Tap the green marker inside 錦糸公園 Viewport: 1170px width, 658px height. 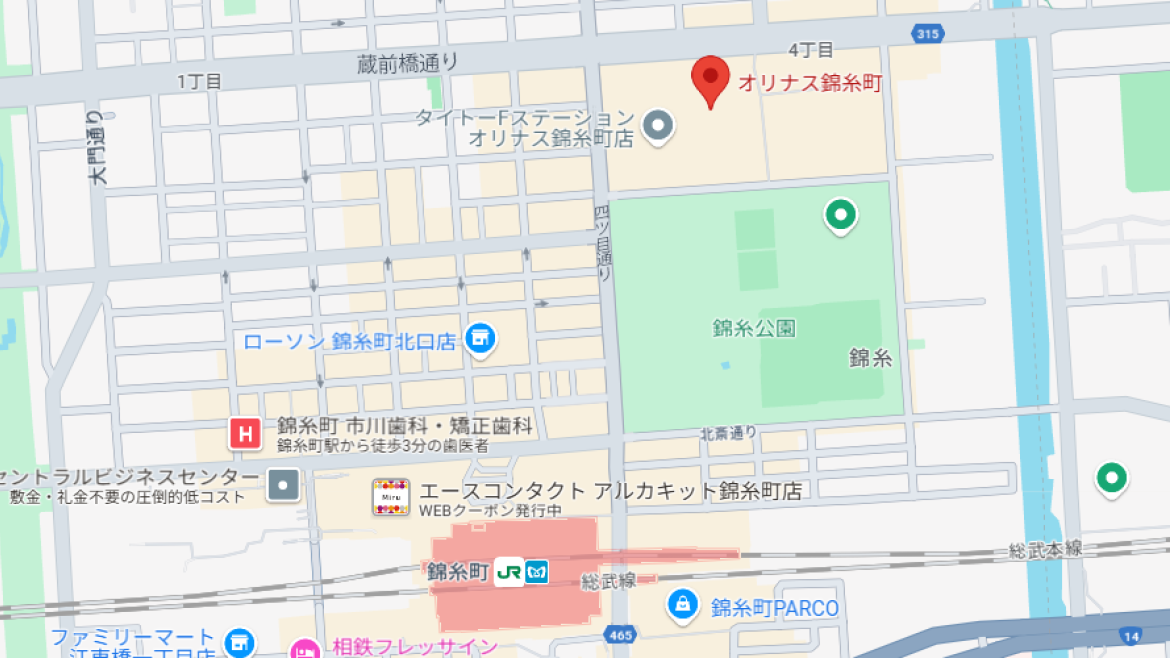(840, 215)
